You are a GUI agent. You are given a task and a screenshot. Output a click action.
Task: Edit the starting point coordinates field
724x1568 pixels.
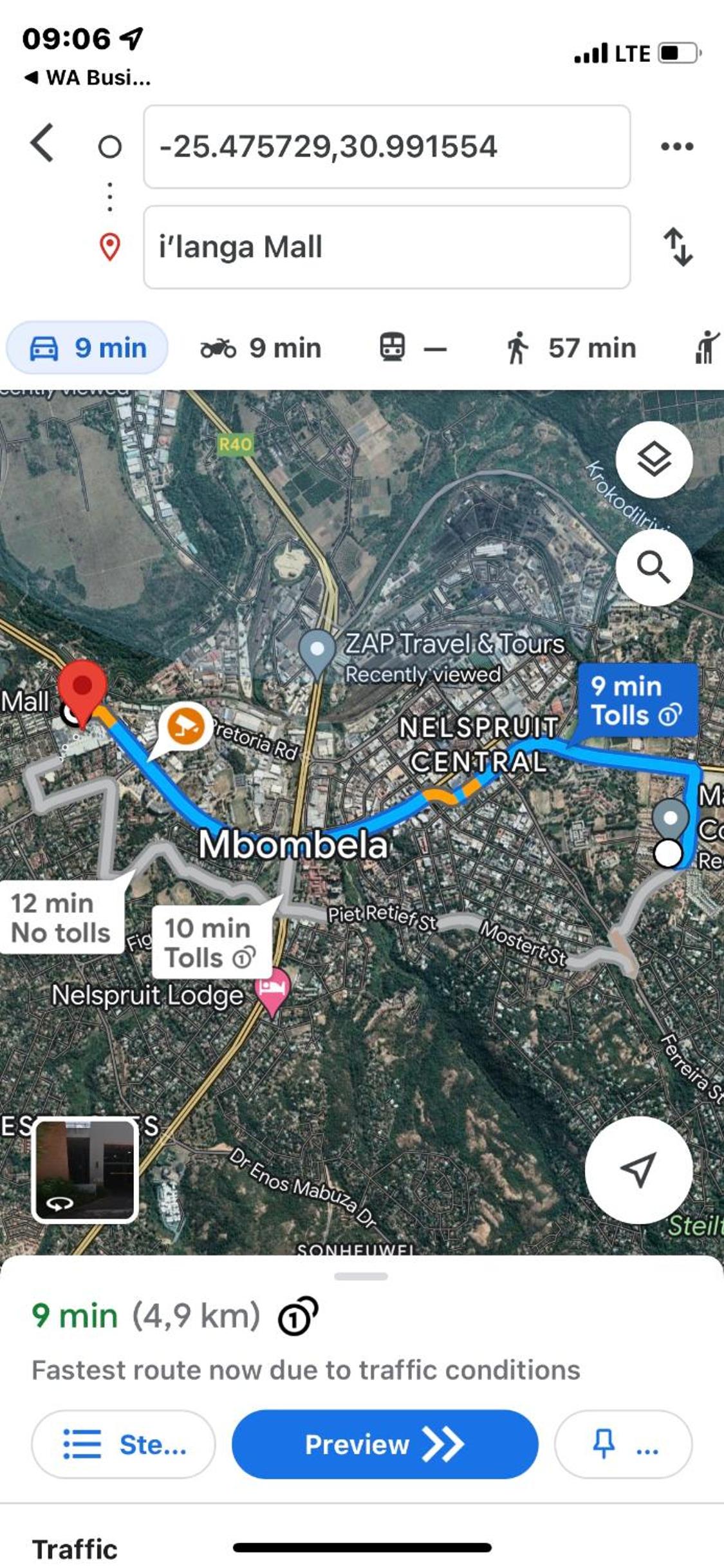[387, 147]
